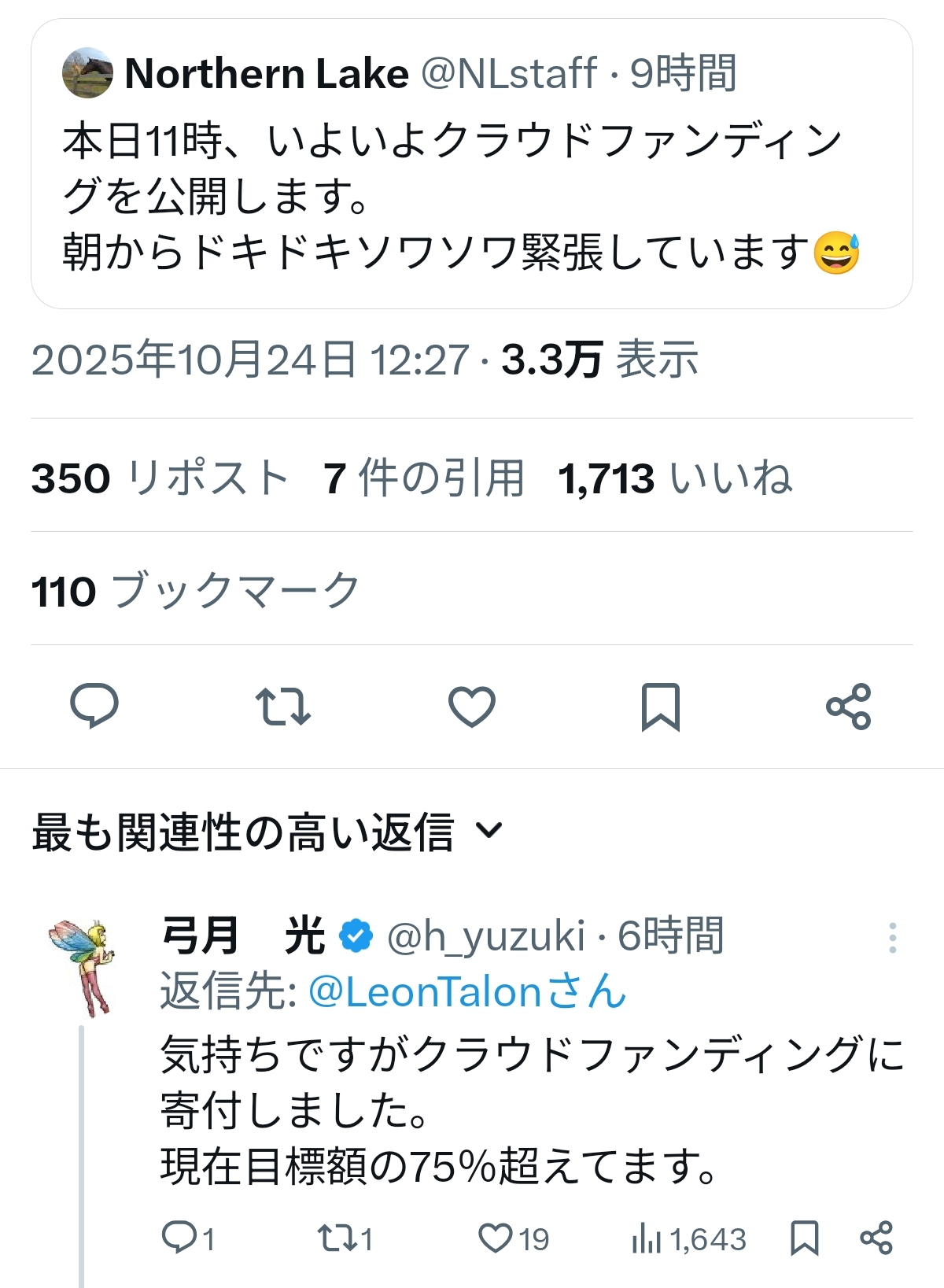944x1288 pixels.
Task: Share the main post
Action: click(x=849, y=706)
